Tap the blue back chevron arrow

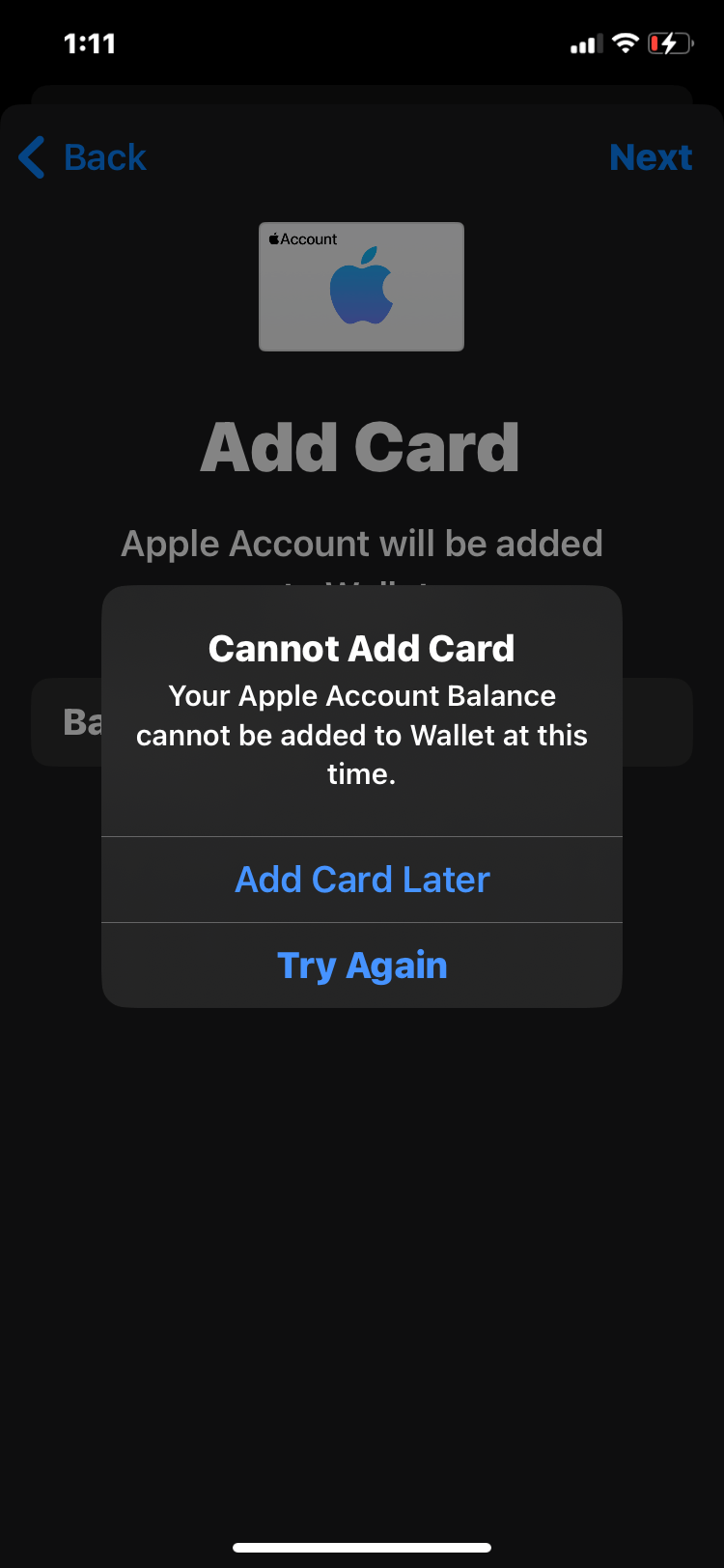pyautogui.click(x=30, y=157)
